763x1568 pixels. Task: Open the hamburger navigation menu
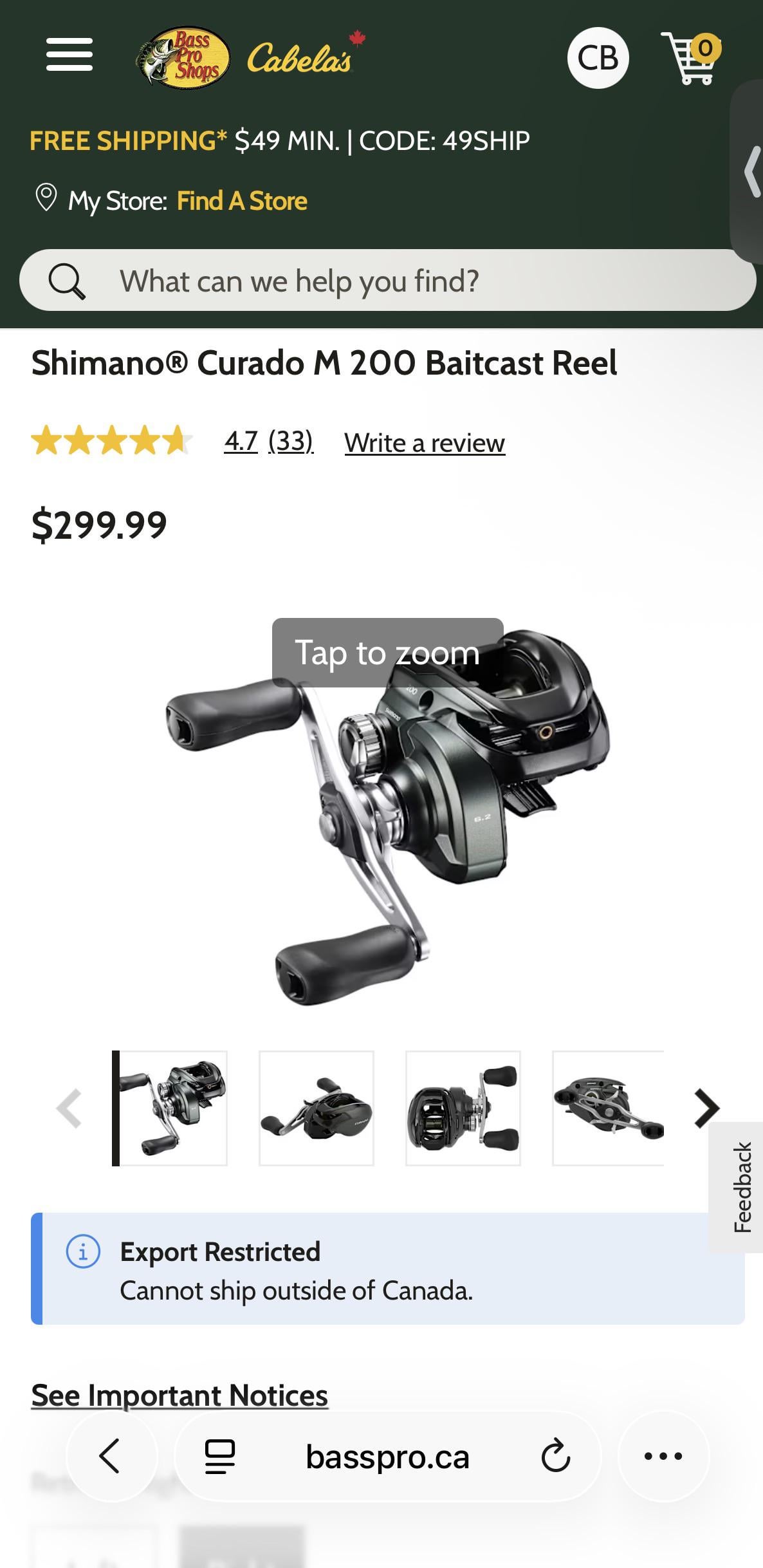(69, 55)
